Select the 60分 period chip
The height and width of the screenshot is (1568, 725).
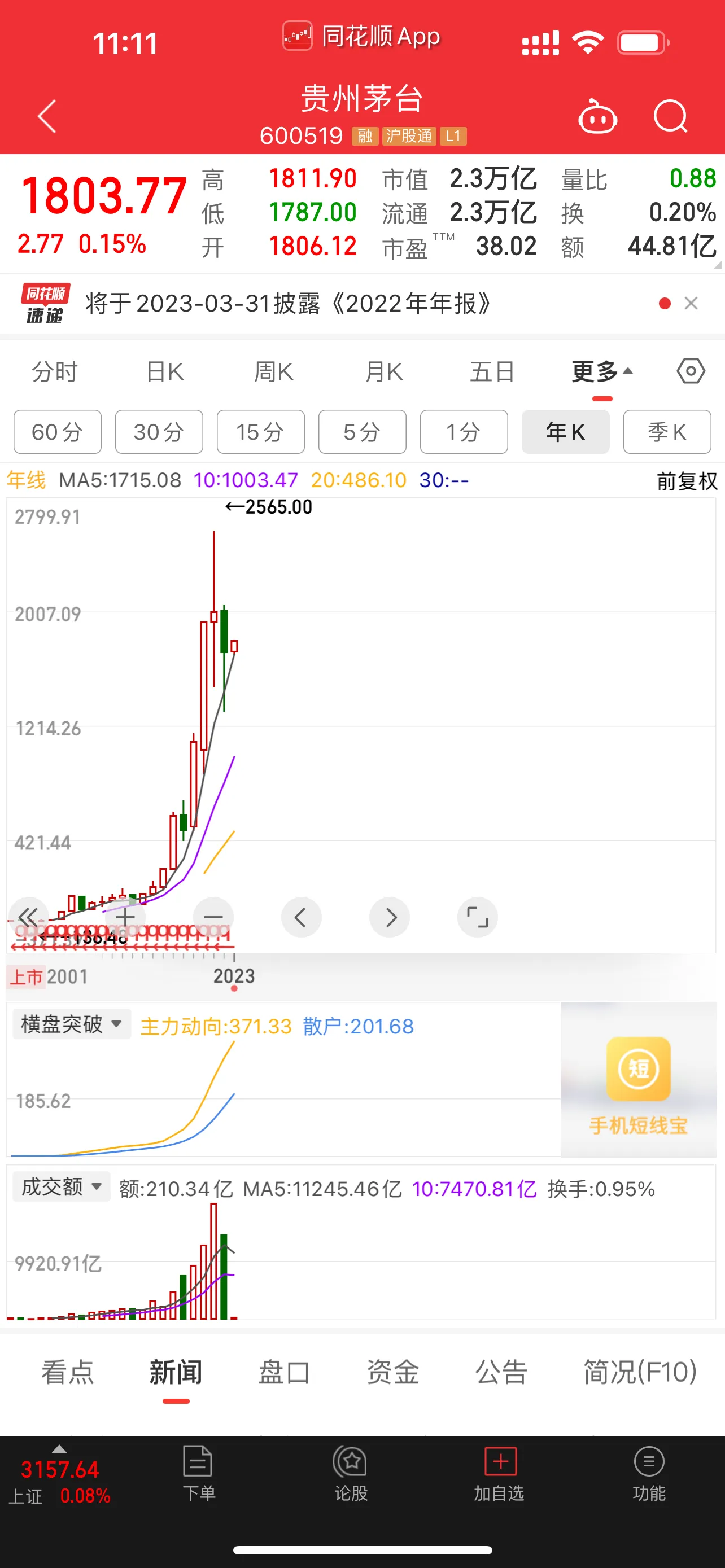tap(57, 432)
